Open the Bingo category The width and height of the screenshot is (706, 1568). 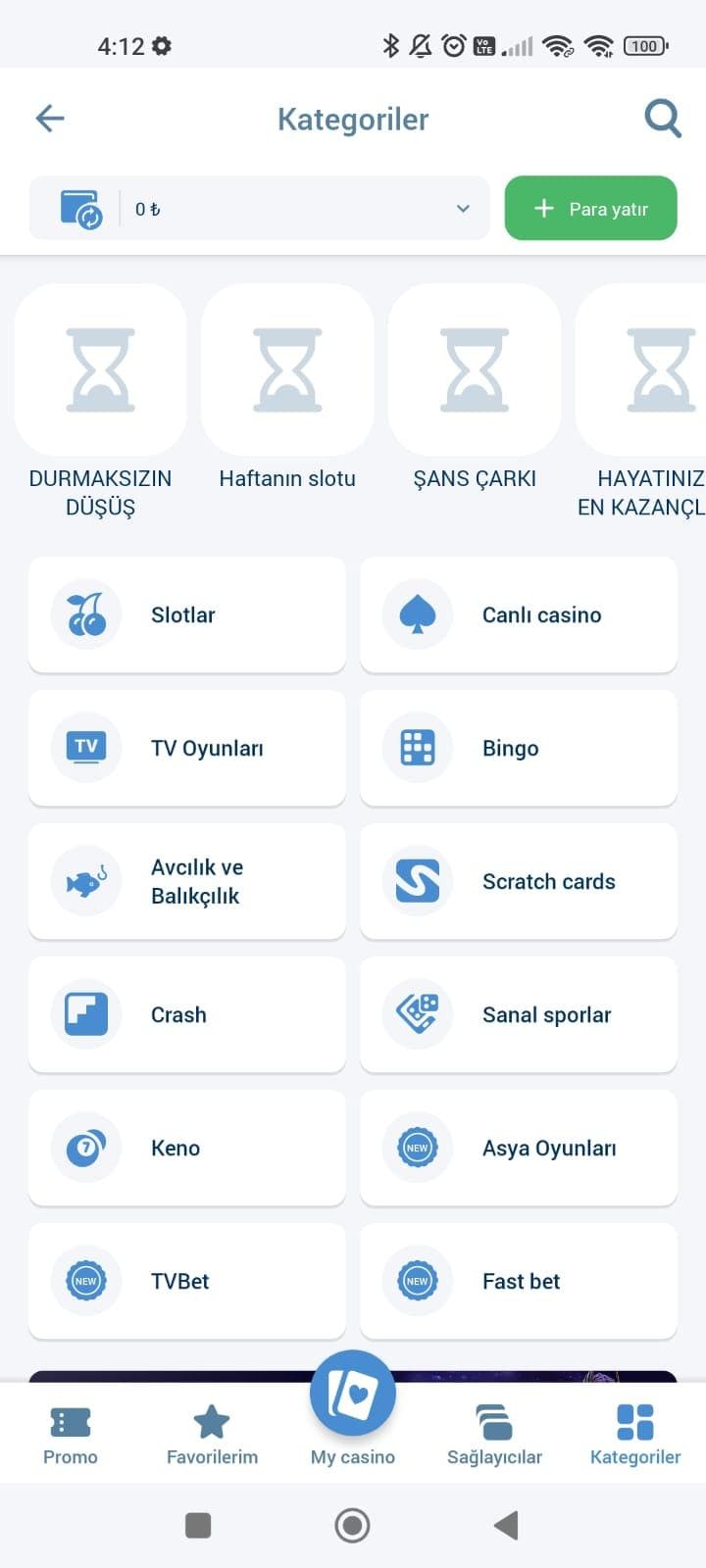point(519,748)
